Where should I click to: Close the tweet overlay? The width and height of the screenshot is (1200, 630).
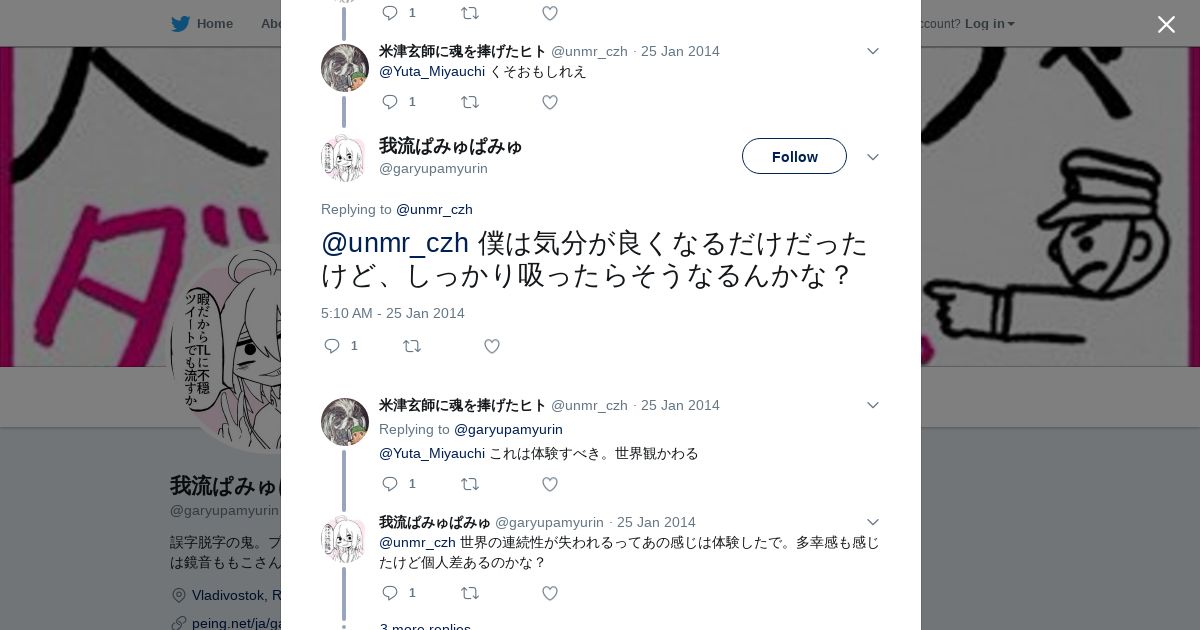coord(1166,24)
